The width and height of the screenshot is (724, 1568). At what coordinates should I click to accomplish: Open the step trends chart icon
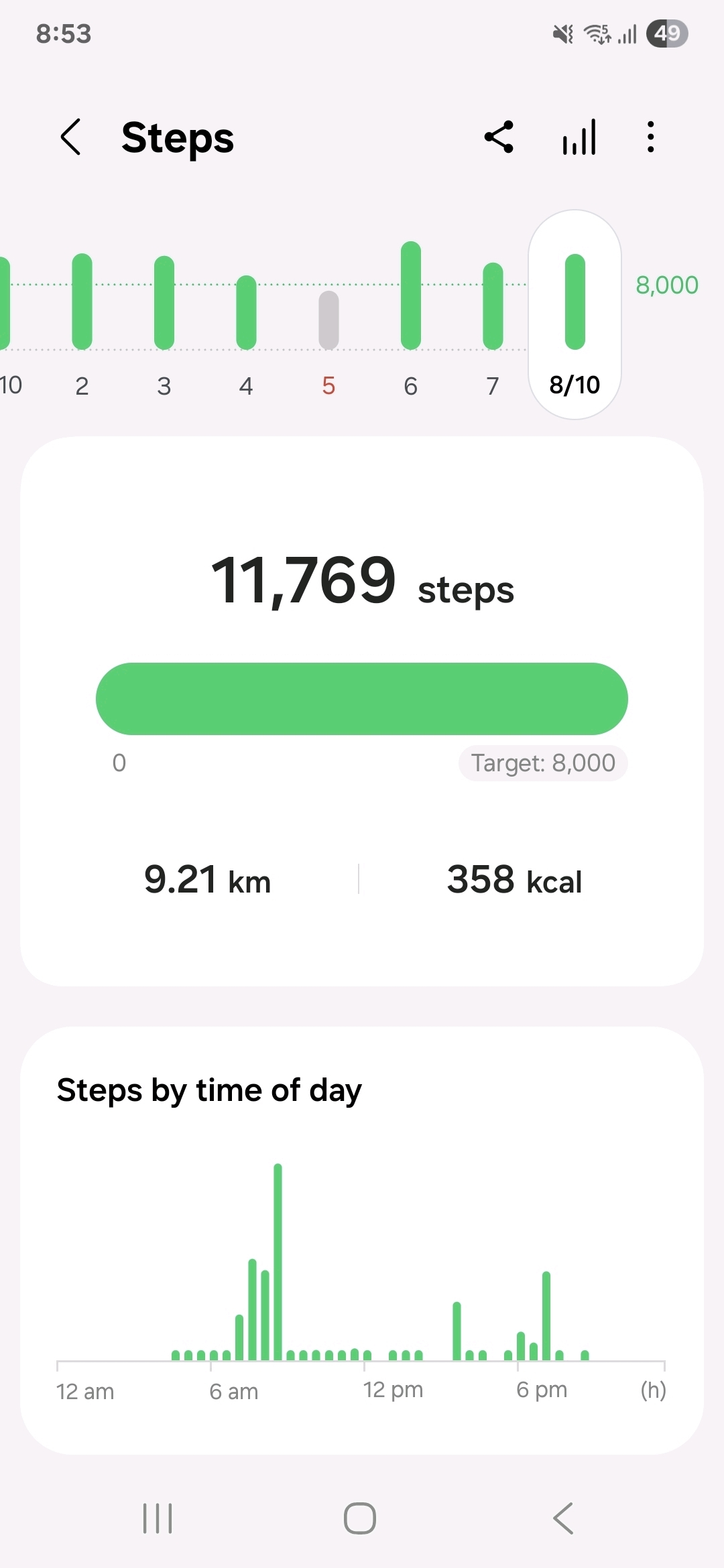[x=580, y=137]
